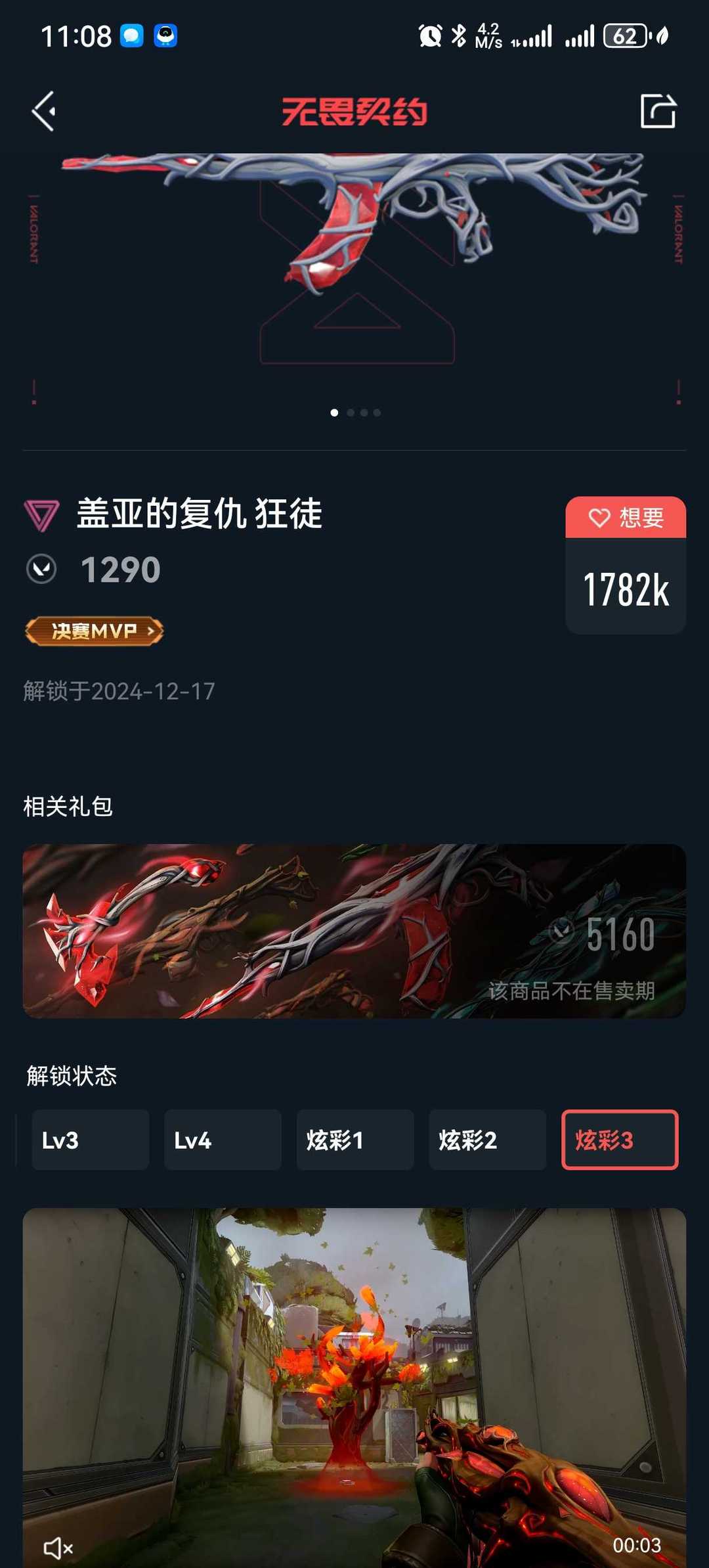Open the related bundle card priced 5160

(x=354, y=931)
